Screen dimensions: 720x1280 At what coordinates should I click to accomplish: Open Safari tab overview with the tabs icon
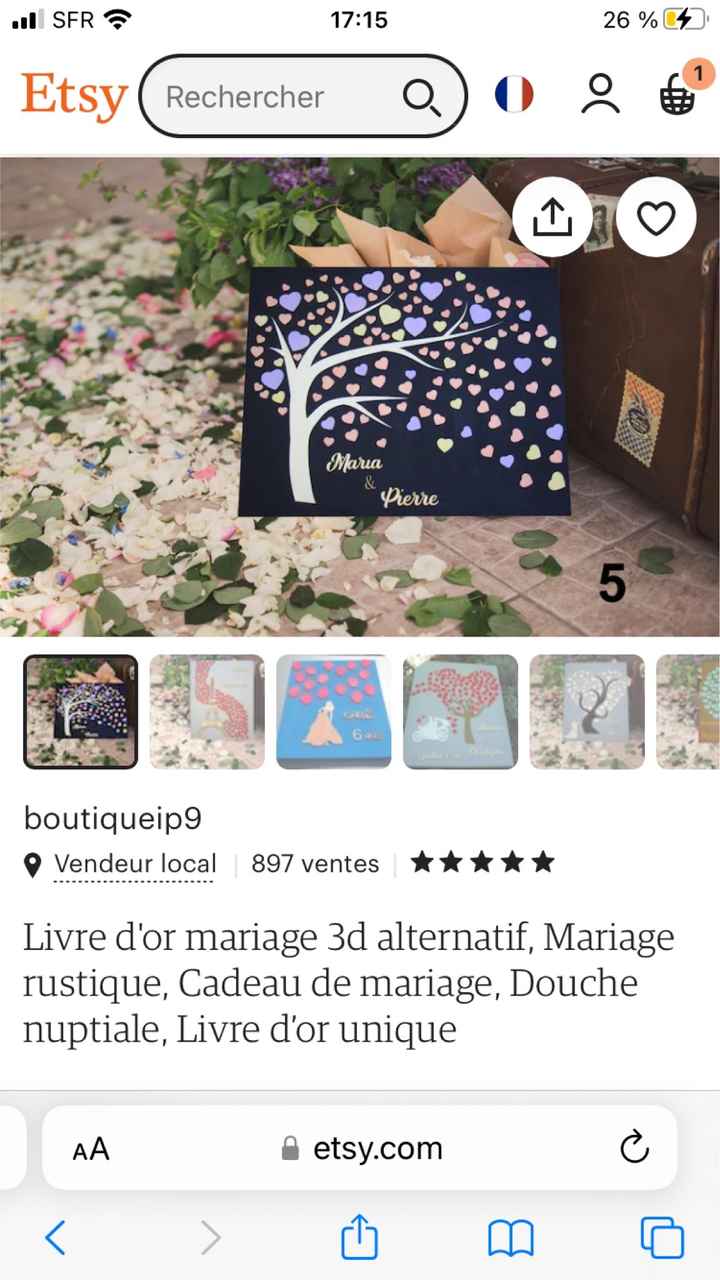click(660, 1238)
